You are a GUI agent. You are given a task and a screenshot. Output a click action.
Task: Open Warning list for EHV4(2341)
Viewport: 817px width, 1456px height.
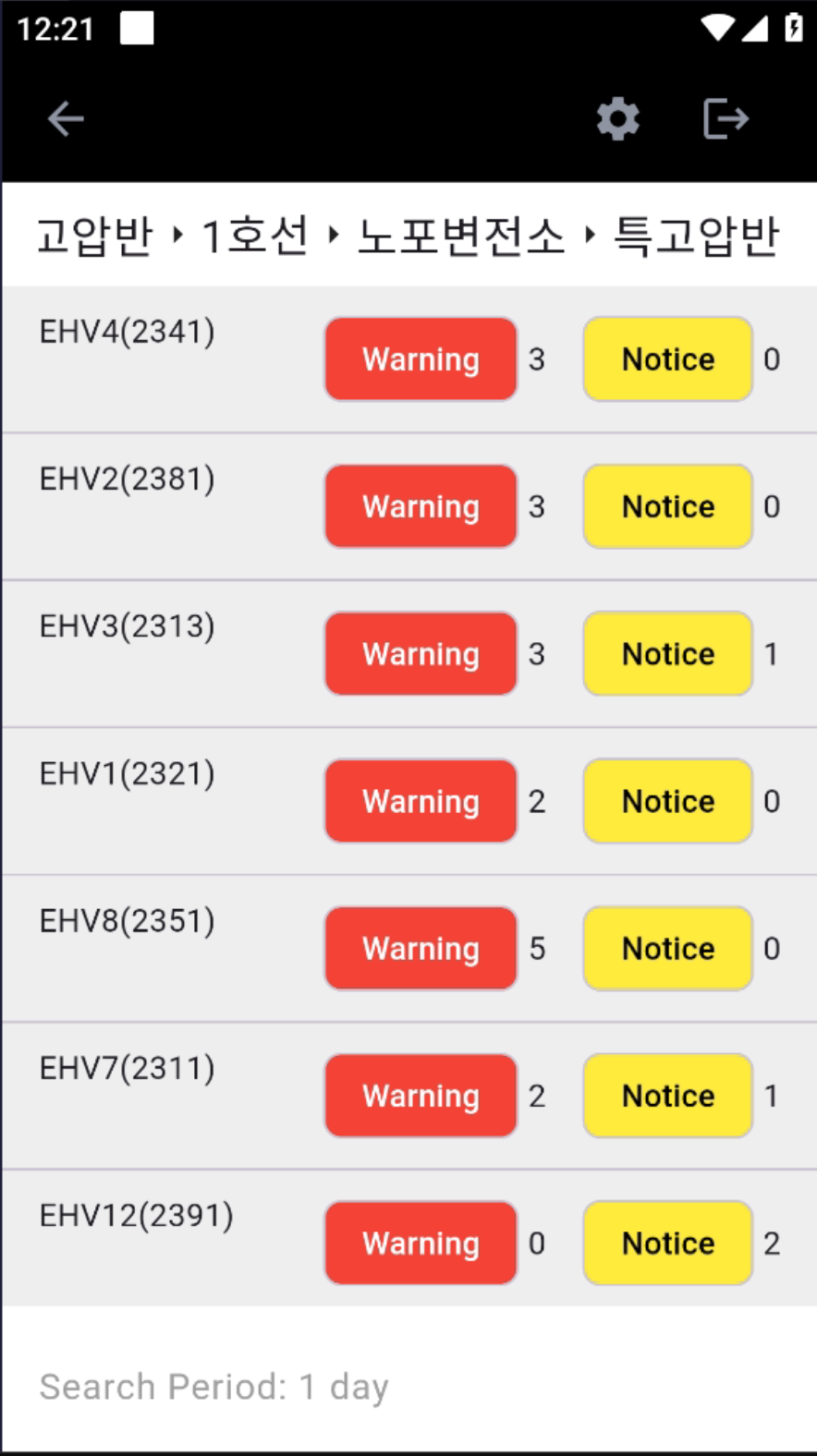pyautogui.click(x=421, y=359)
